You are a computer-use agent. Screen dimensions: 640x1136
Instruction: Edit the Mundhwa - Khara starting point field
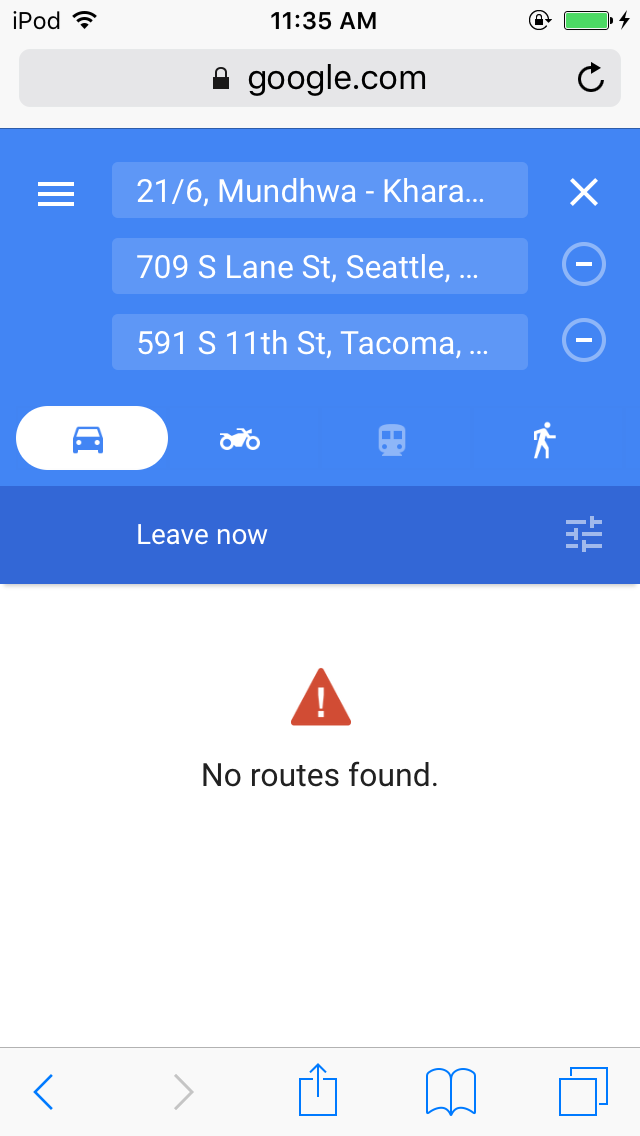319,190
